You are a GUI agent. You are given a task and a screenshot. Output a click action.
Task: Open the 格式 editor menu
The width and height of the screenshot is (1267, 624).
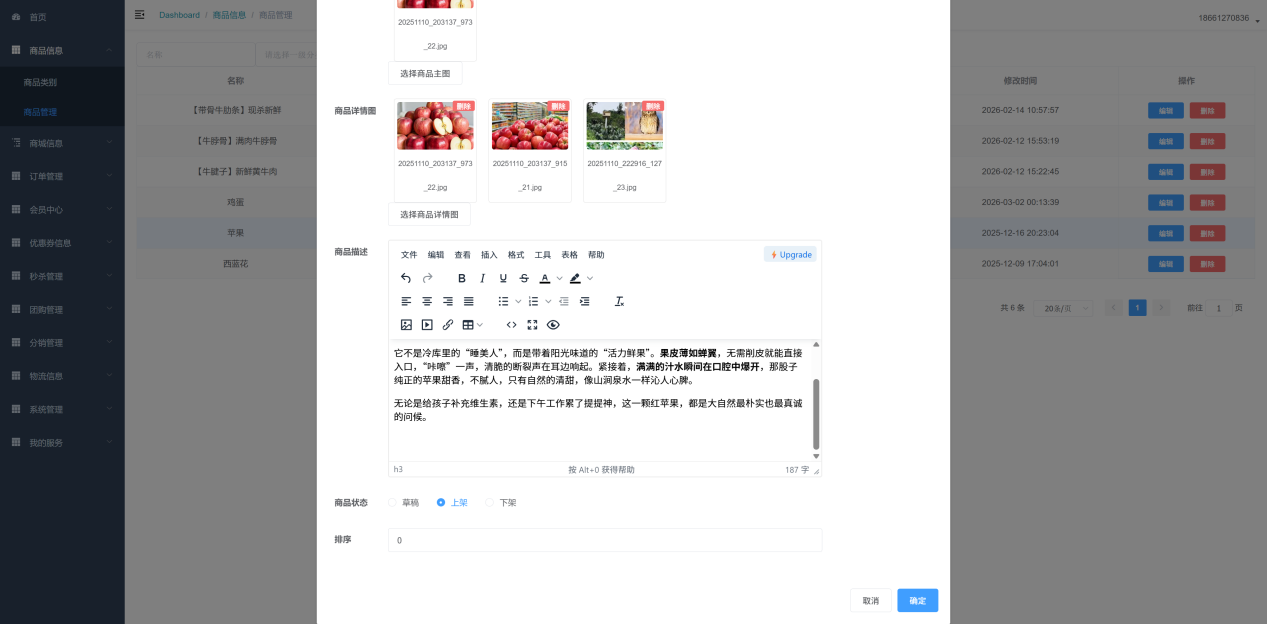516,255
